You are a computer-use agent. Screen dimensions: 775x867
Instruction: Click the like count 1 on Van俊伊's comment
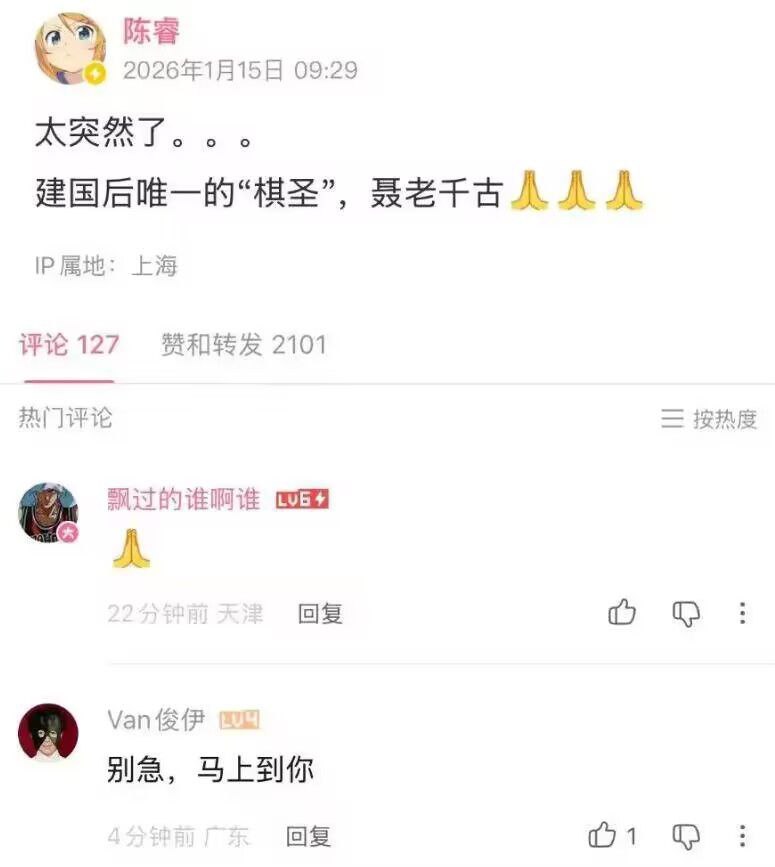point(631,834)
